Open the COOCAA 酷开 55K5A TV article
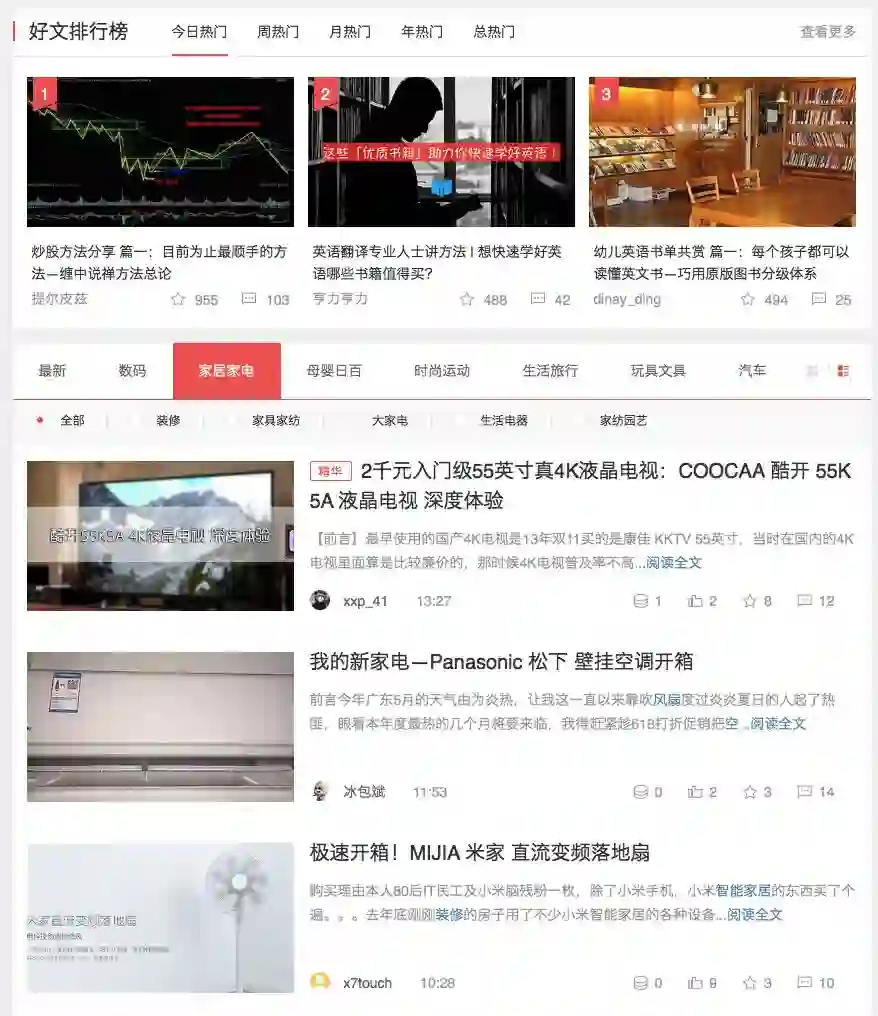Viewport: 878px width, 1016px height. pos(581,484)
